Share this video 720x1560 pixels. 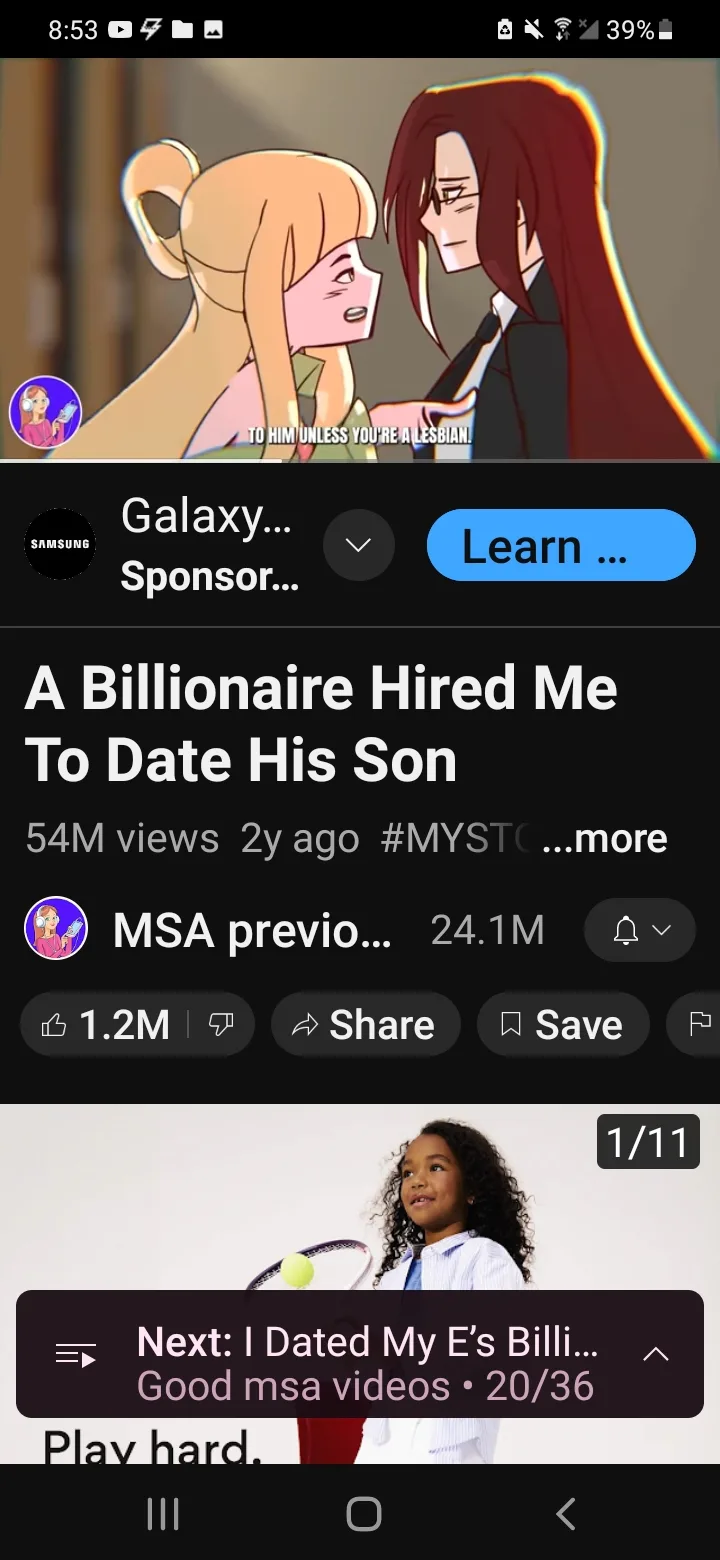point(365,1024)
